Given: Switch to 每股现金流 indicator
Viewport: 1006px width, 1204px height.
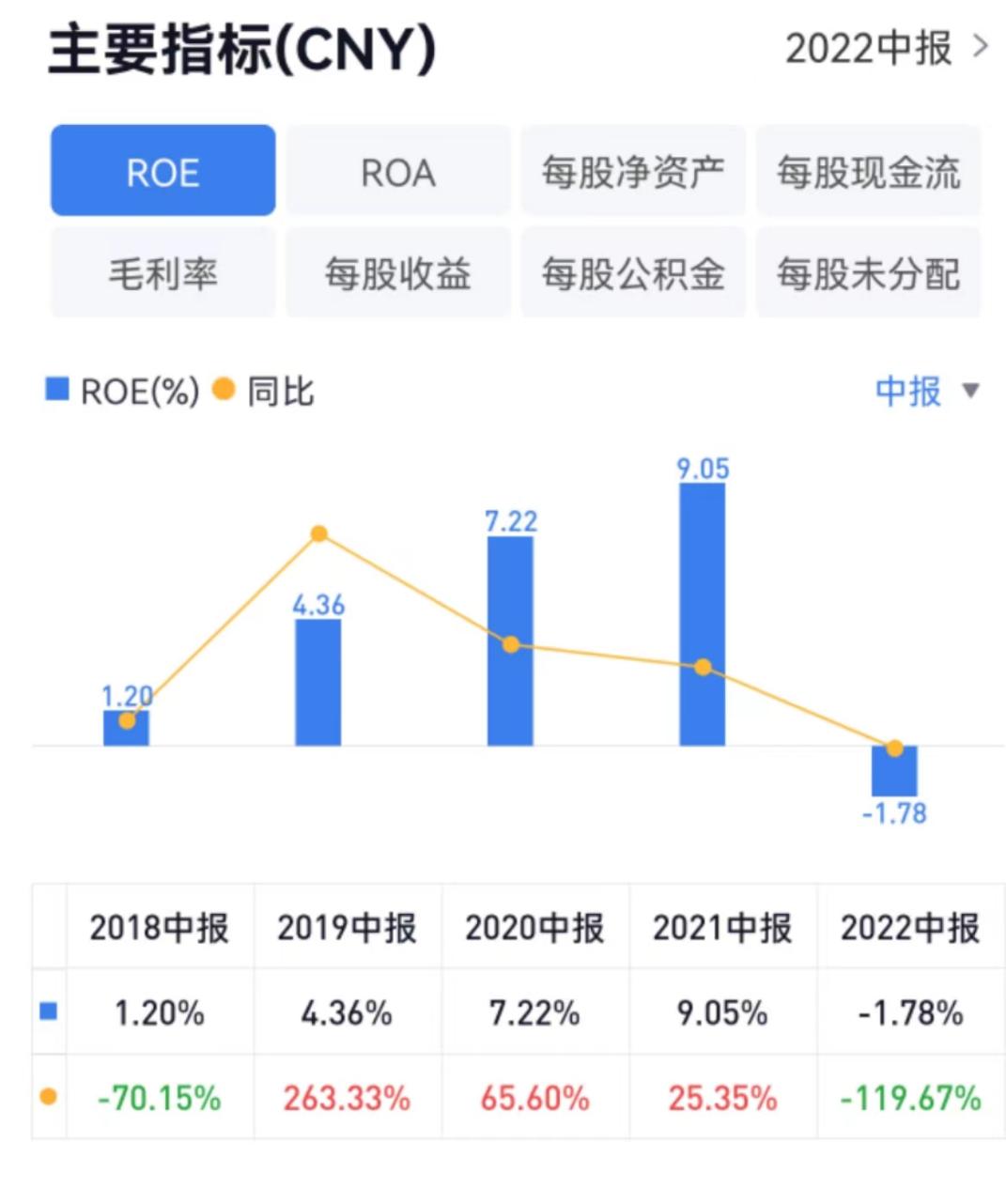Looking at the screenshot, I should point(868,172).
